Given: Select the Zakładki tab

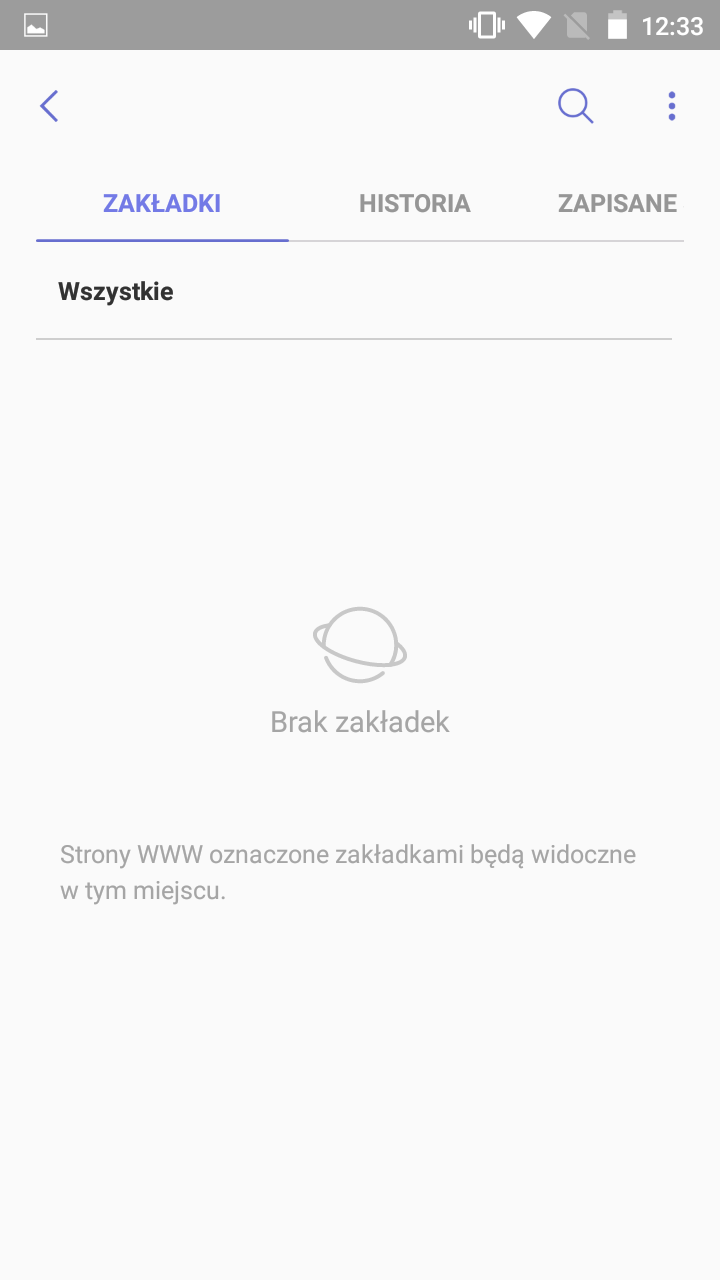Looking at the screenshot, I should [x=162, y=204].
